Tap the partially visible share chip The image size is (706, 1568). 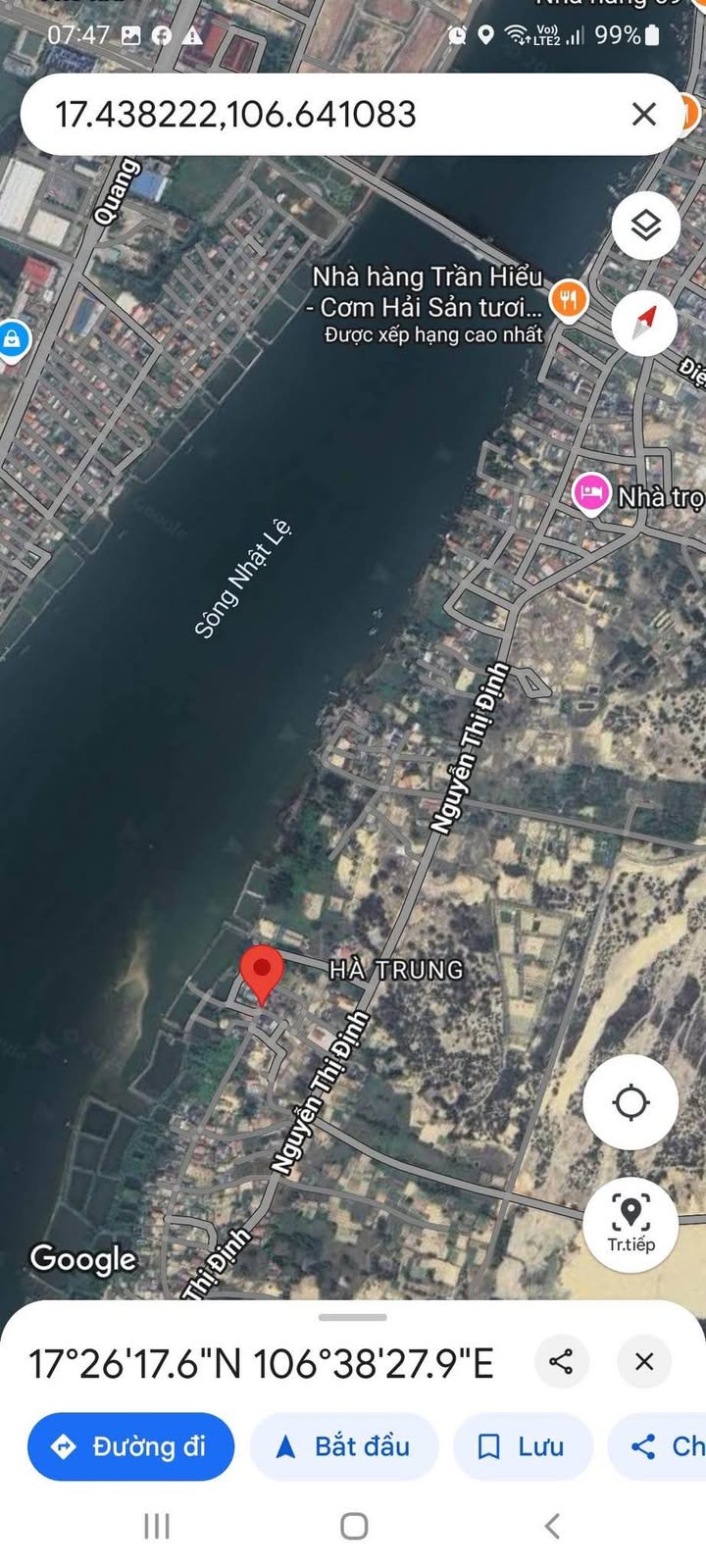click(659, 1446)
